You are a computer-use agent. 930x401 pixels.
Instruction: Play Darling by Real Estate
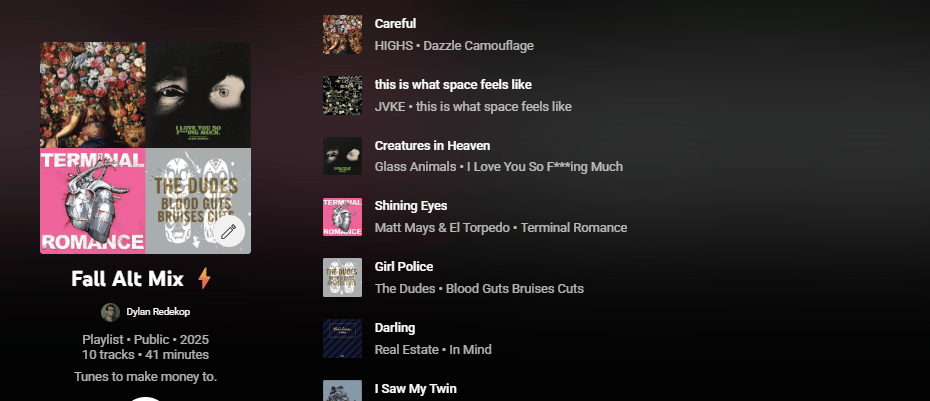pyautogui.click(x=342, y=339)
